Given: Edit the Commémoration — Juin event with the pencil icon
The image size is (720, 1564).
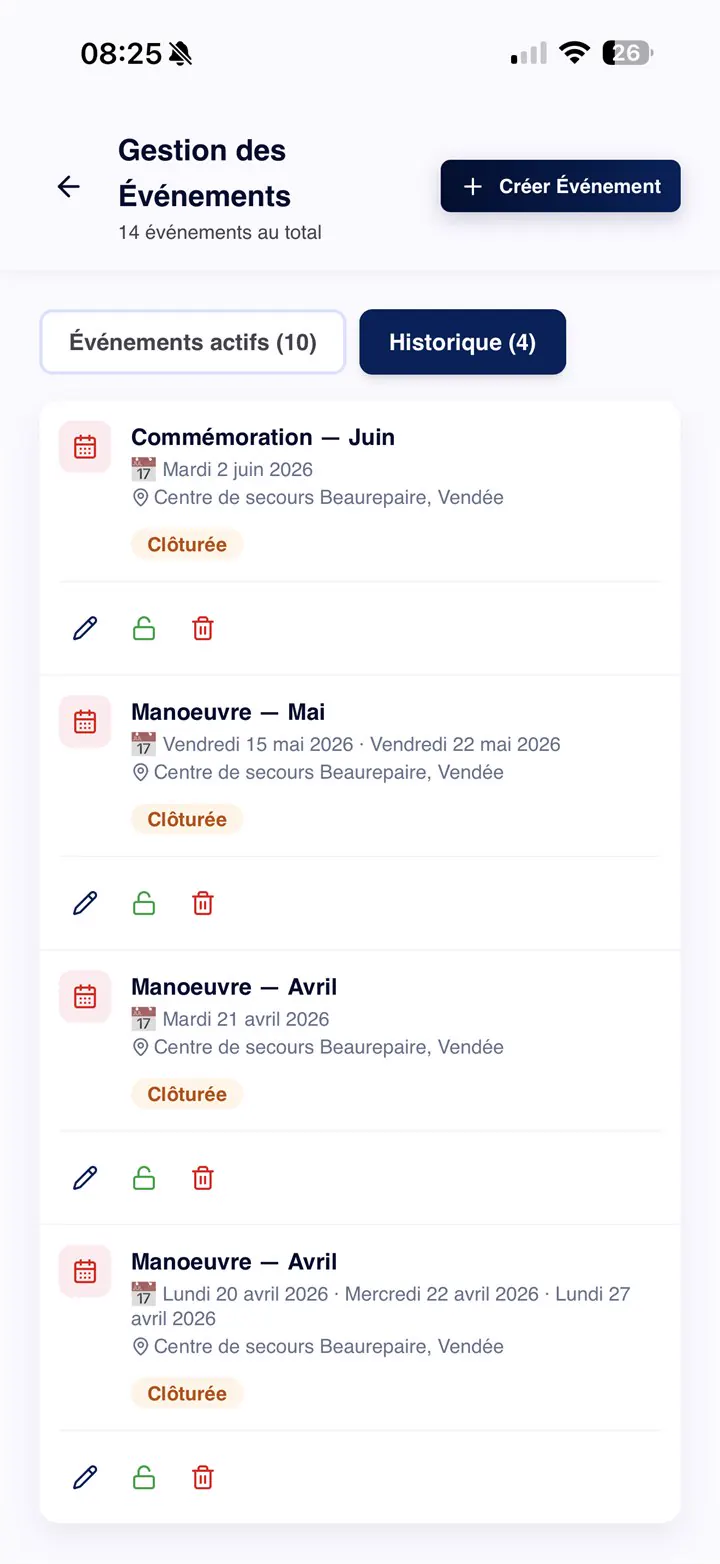Looking at the screenshot, I should click(x=85, y=628).
